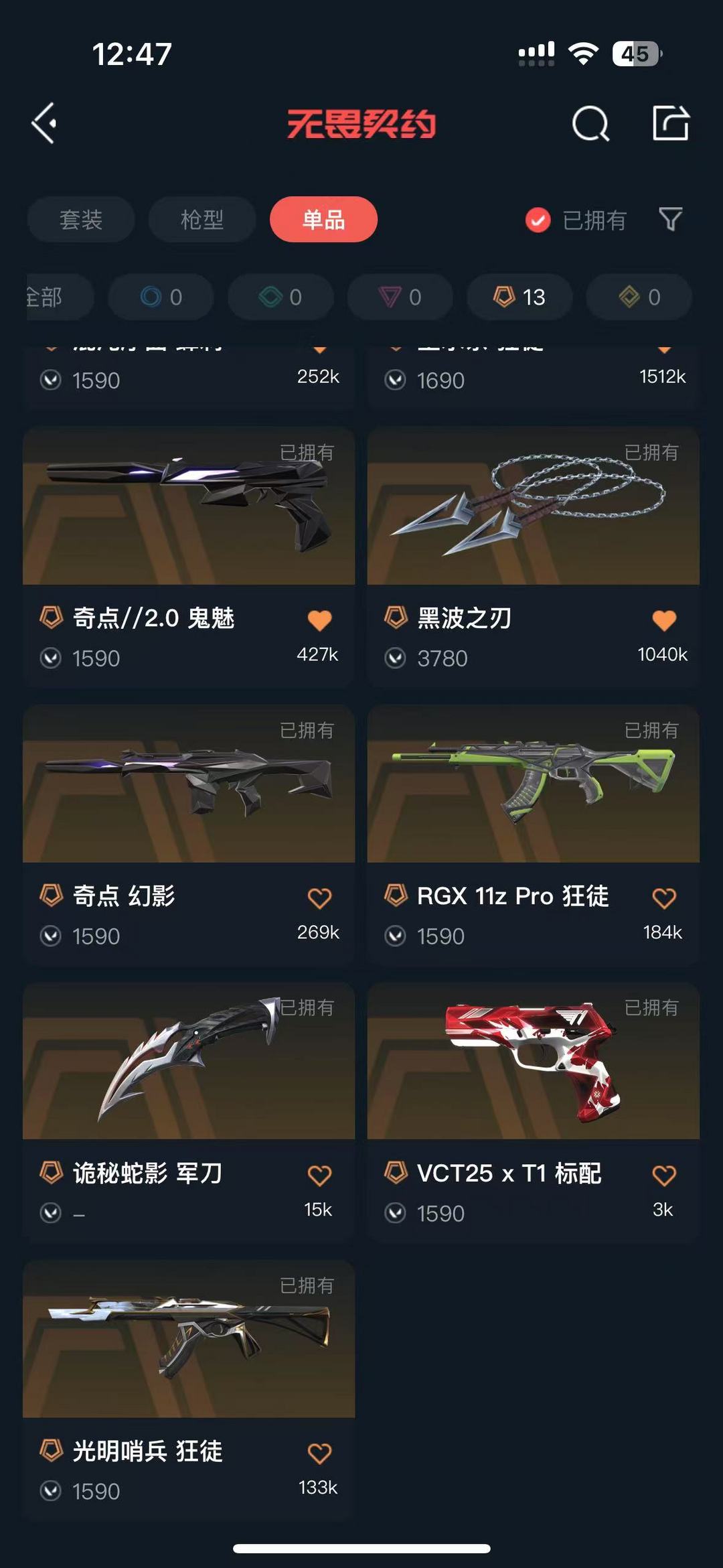723x1568 pixels.
Task: Switch to the 枪型 tab
Action: click(202, 219)
